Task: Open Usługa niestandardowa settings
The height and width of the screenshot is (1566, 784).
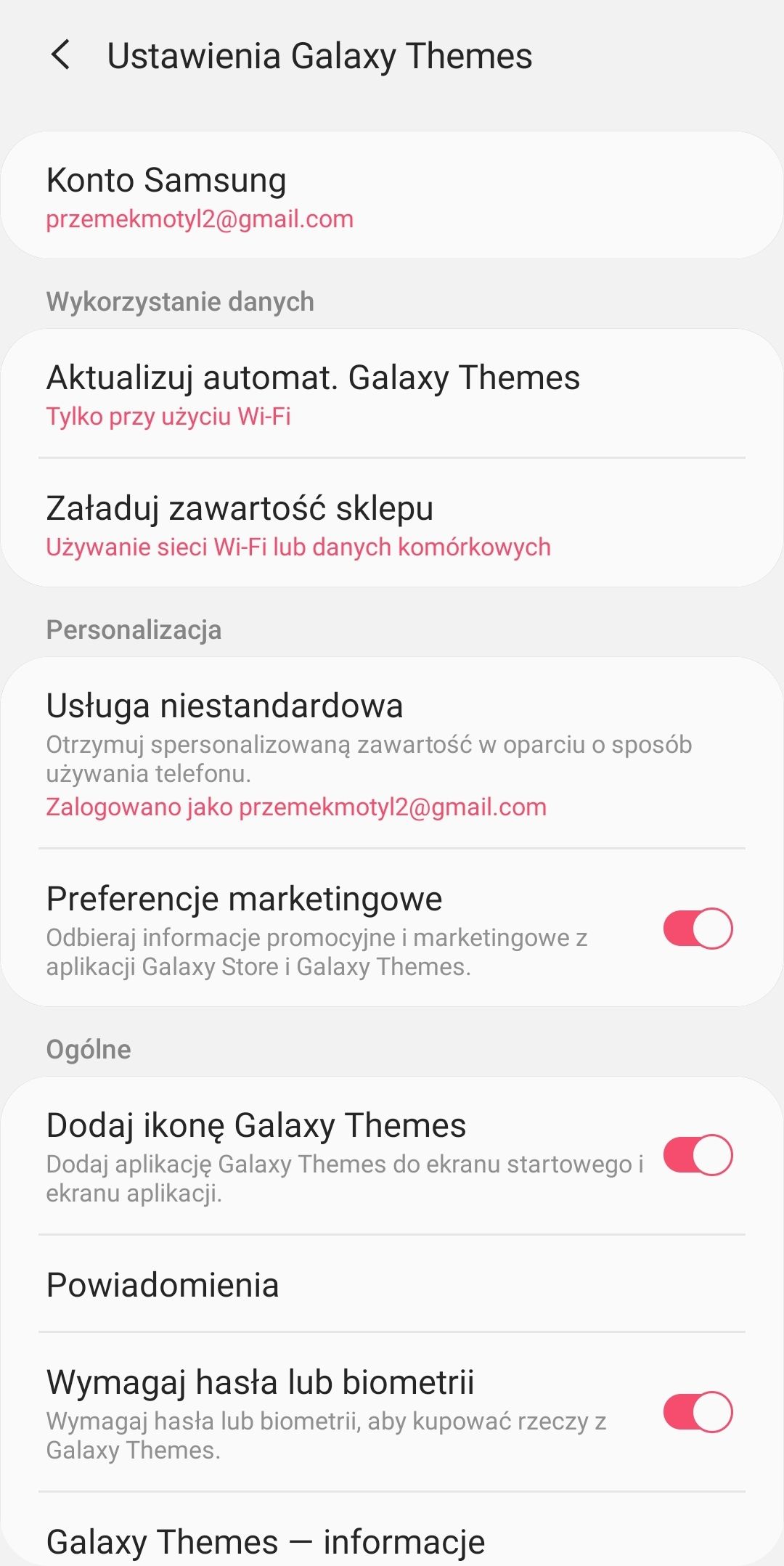Action: click(x=392, y=754)
